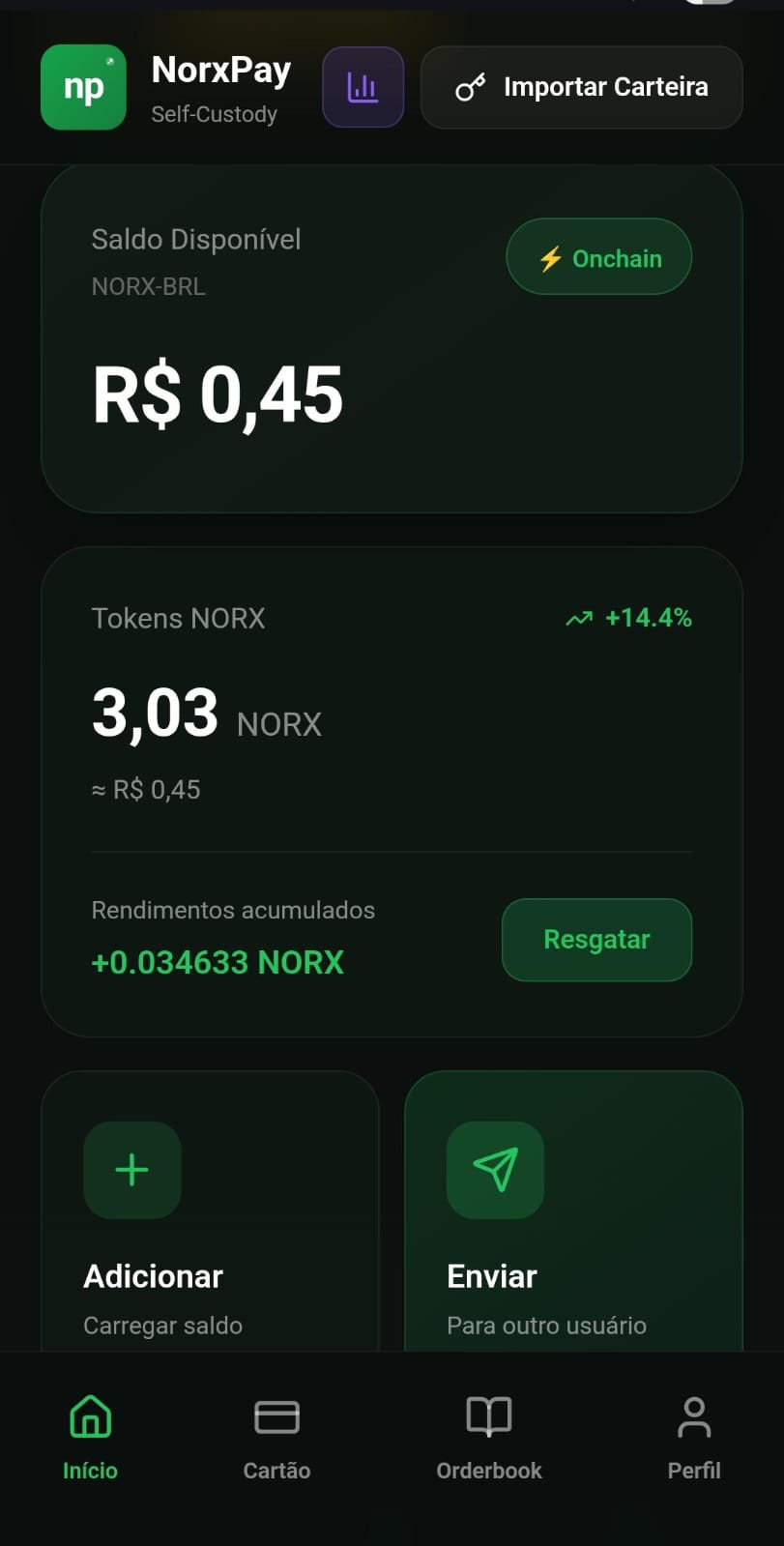Screen dimensions: 784x1546
Task: Click the open book Orderbook icon
Action: tap(488, 1417)
